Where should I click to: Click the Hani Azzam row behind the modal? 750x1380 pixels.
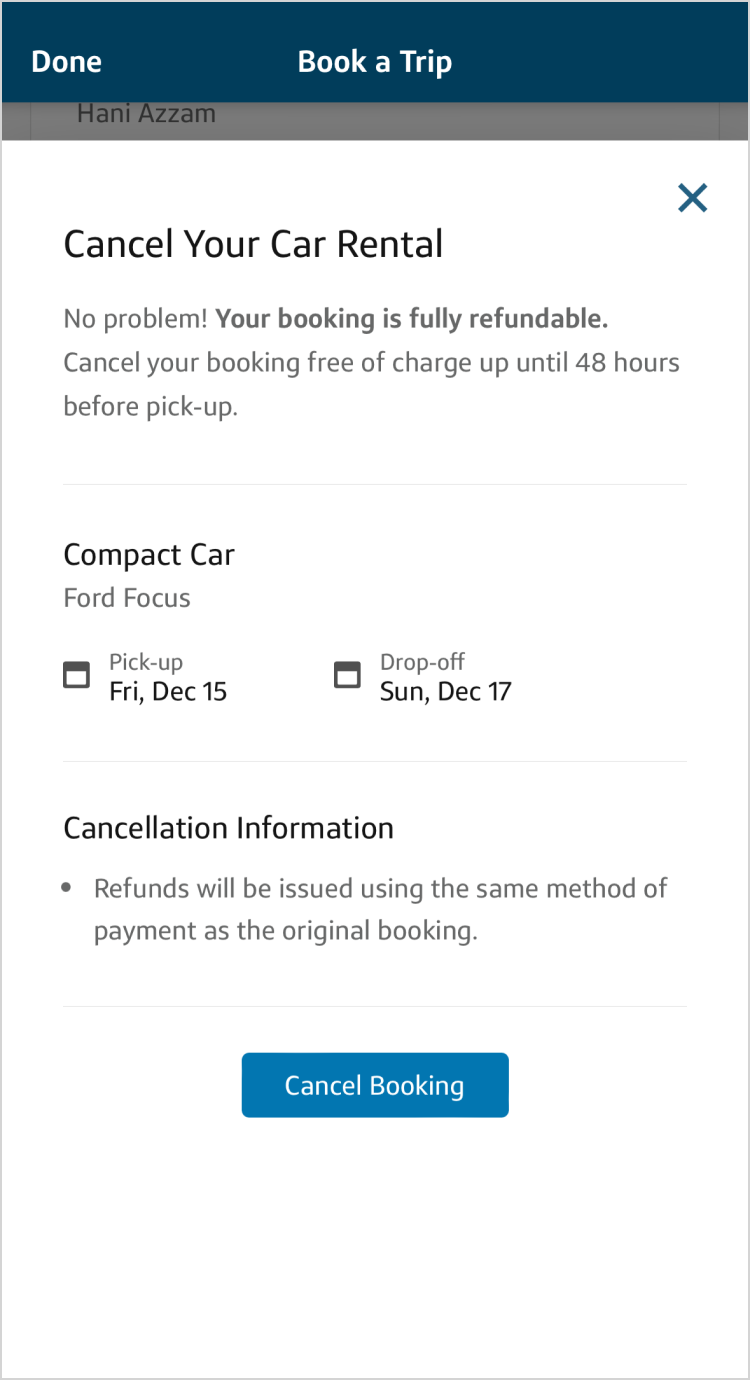(x=146, y=113)
